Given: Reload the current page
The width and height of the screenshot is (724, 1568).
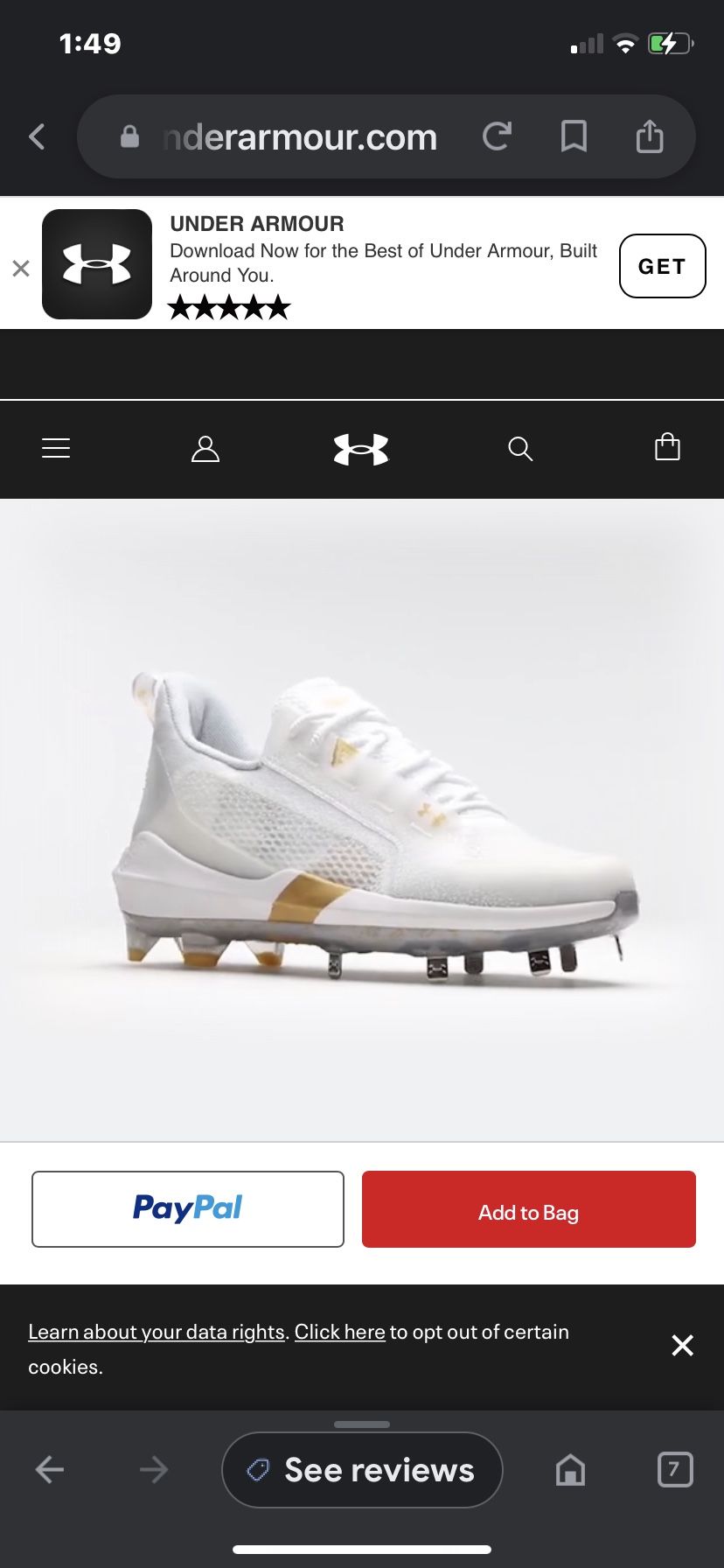Looking at the screenshot, I should click(497, 136).
